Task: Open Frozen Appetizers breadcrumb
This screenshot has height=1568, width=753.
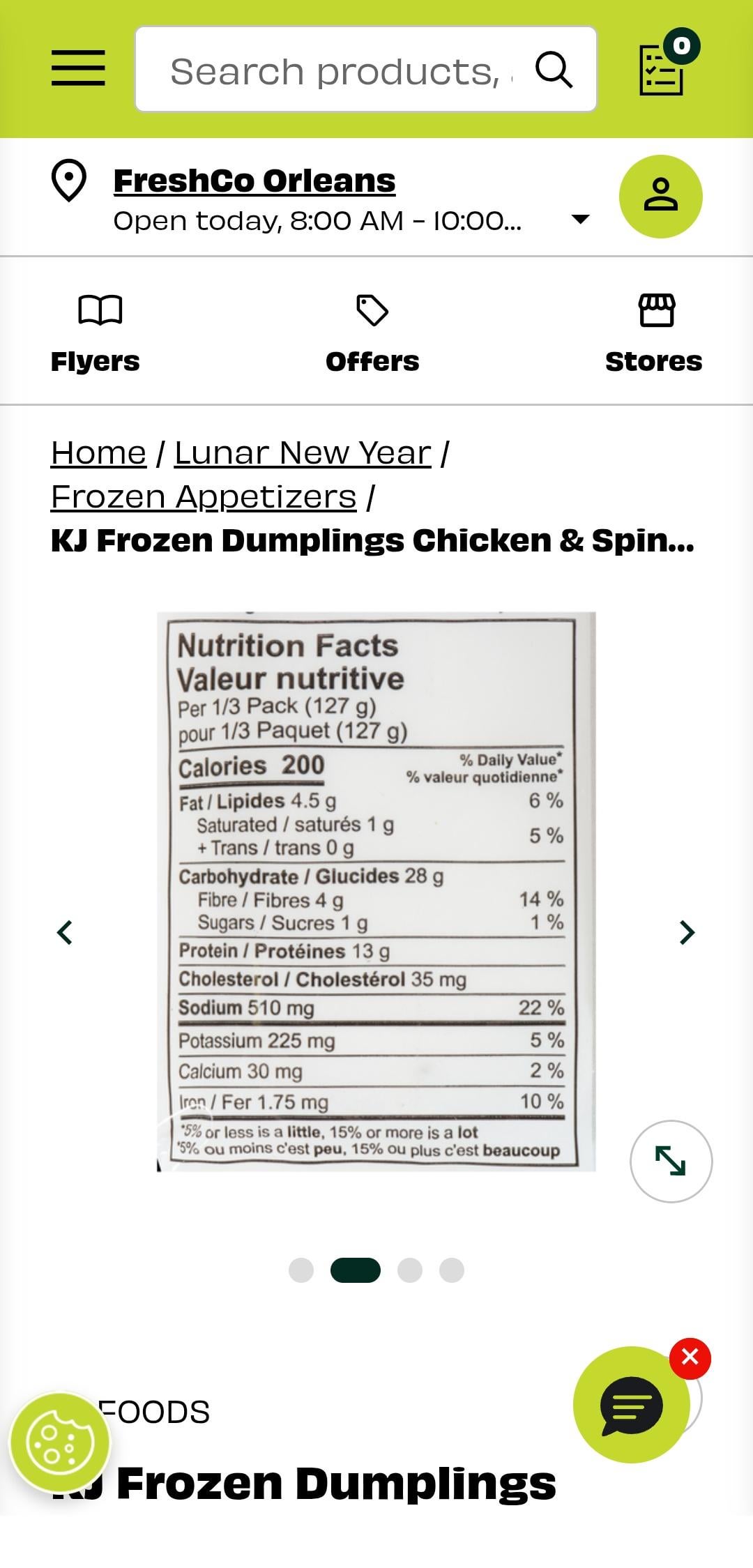Action: (204, 497)
